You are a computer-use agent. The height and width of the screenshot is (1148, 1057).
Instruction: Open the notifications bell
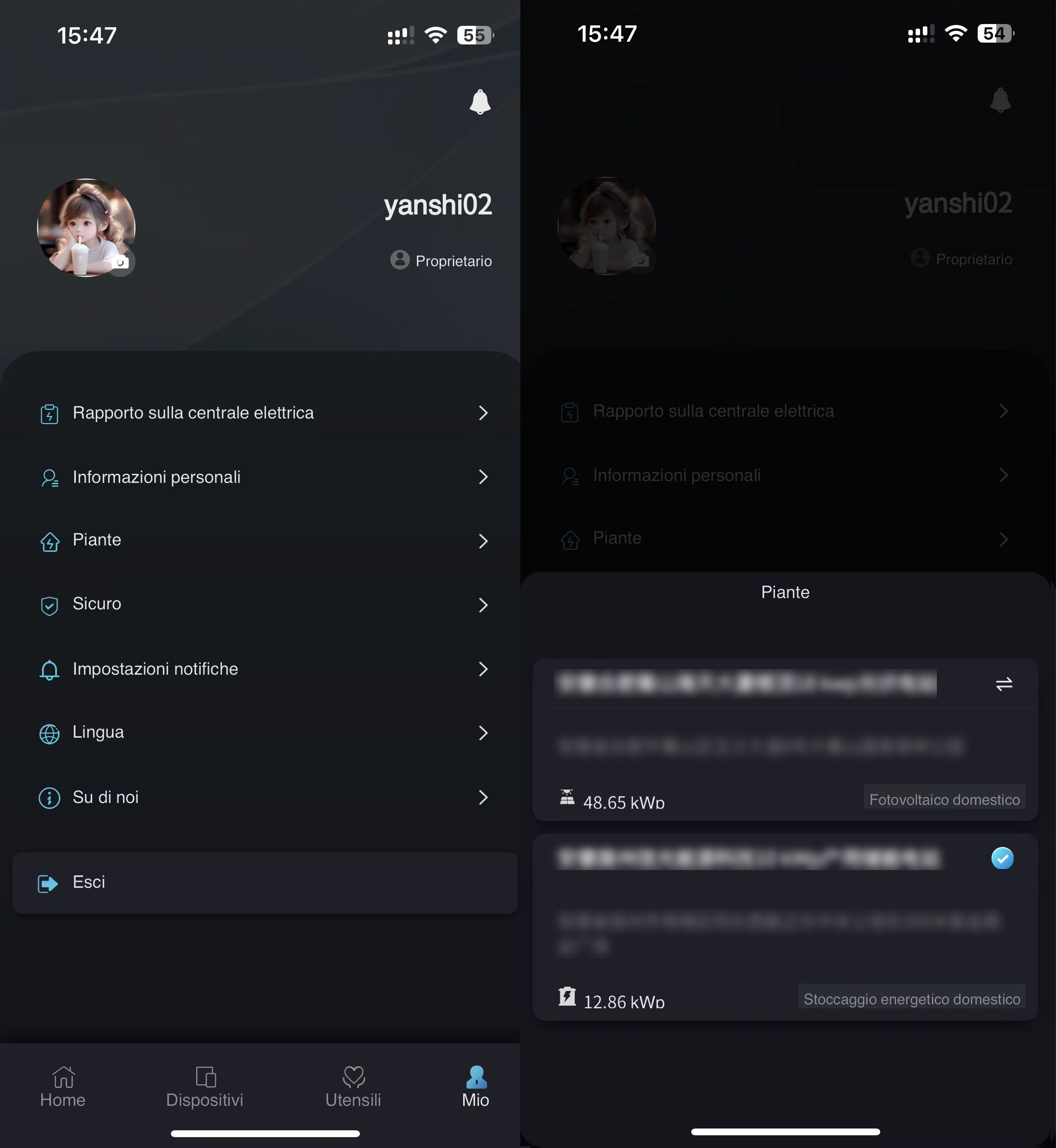click(x=479, y=102)
